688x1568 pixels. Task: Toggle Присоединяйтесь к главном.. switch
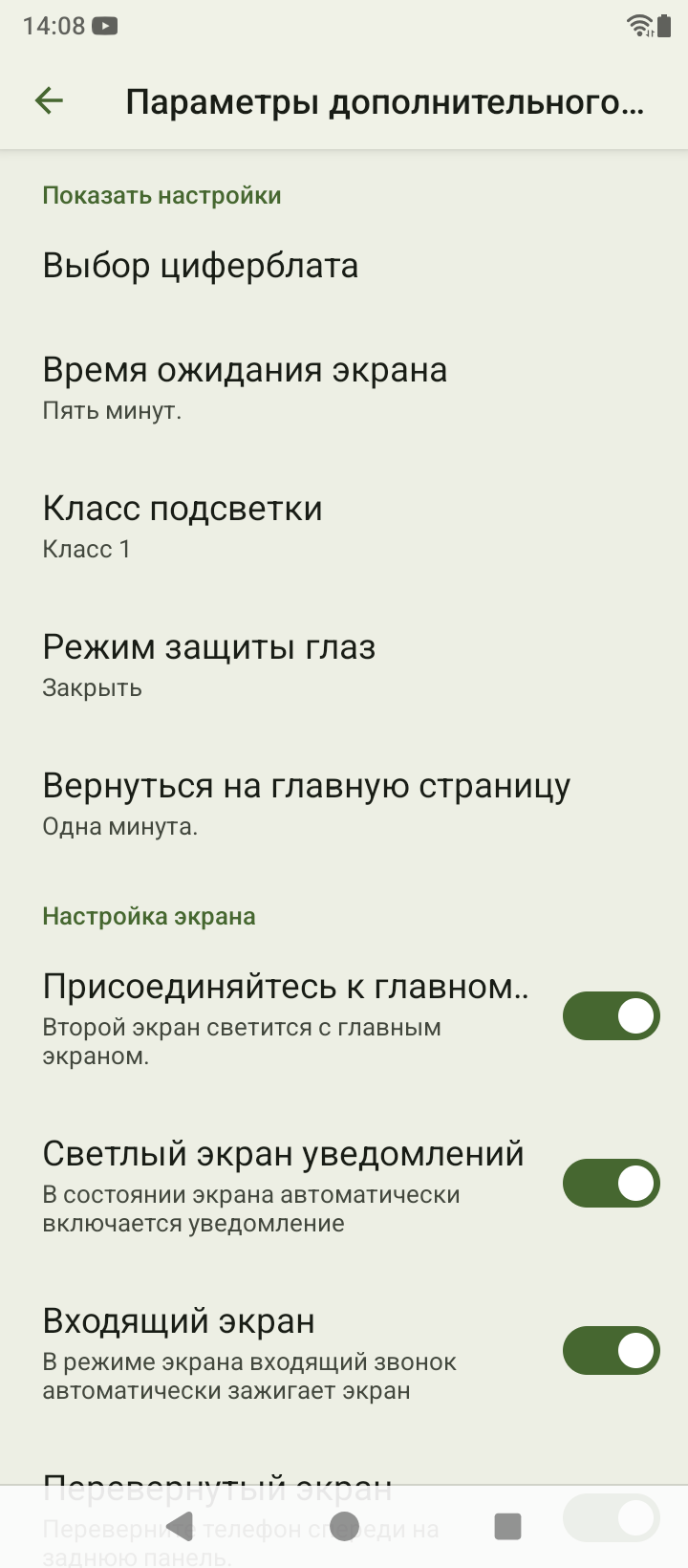pos(611,1015)
